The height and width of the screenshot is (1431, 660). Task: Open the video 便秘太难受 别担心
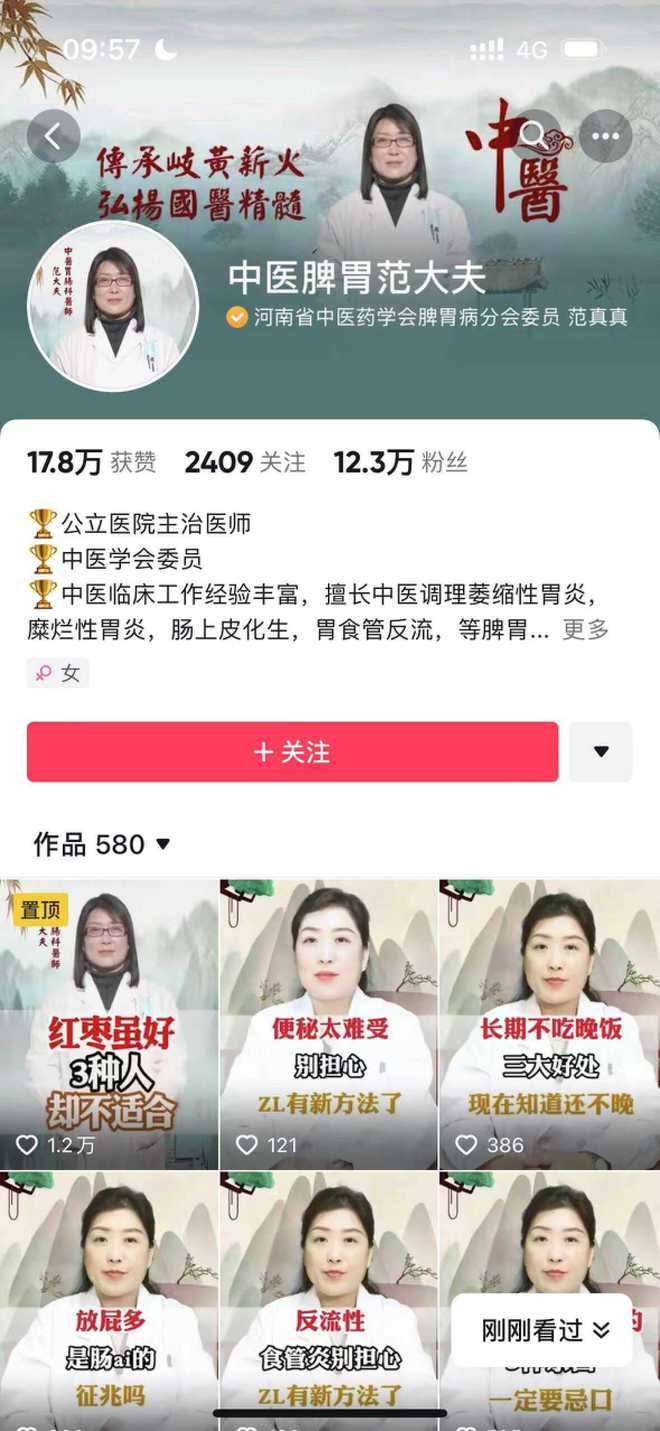329,1025
